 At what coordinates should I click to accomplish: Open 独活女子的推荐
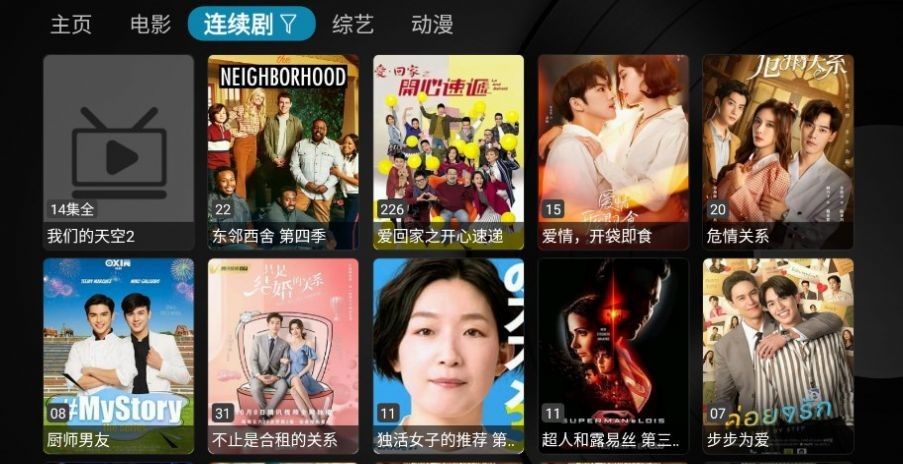448,355
